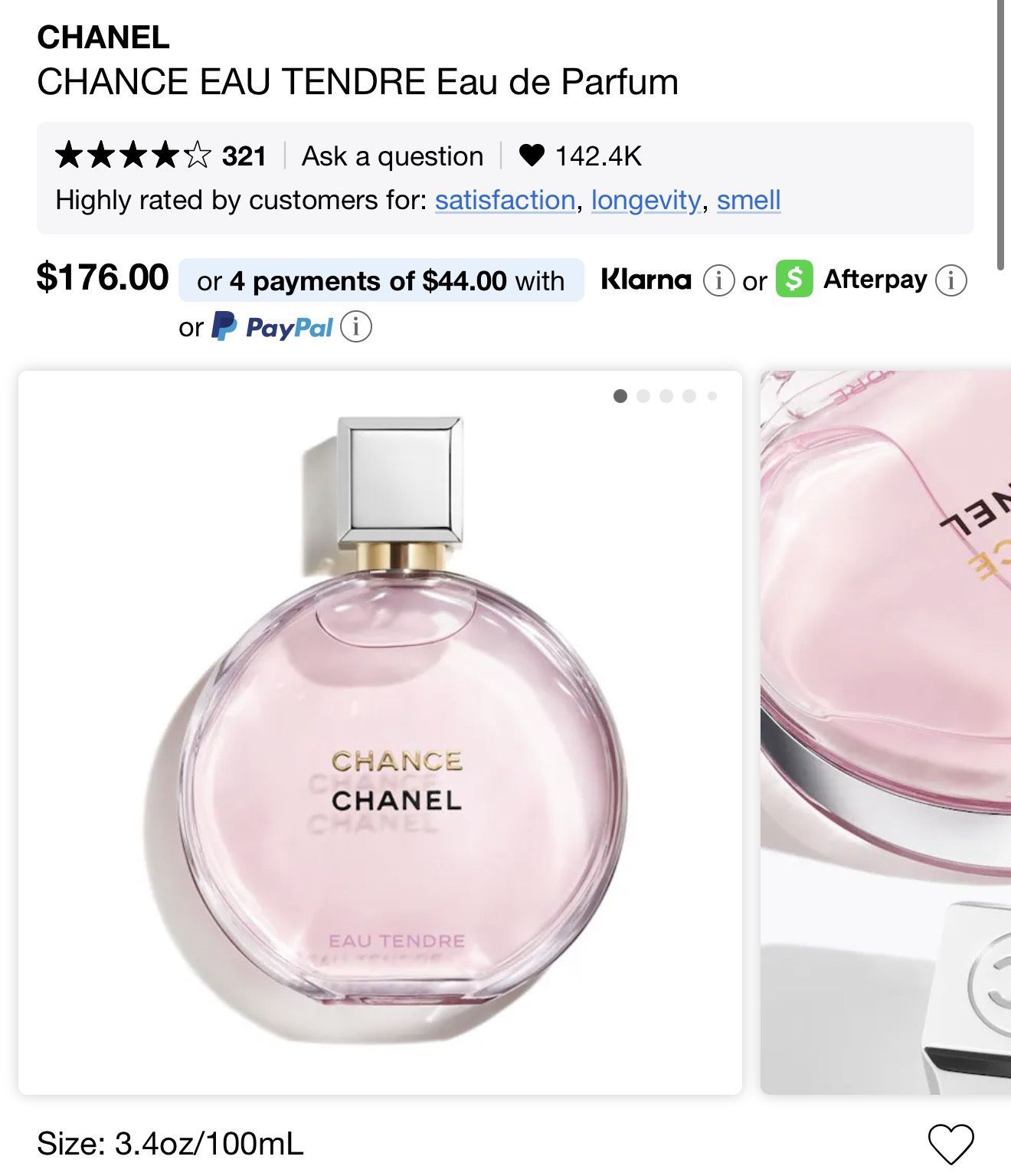This screenshot has width=1011, height=1176.
Task: Select the first carousel dot
Action: (621, 395)
